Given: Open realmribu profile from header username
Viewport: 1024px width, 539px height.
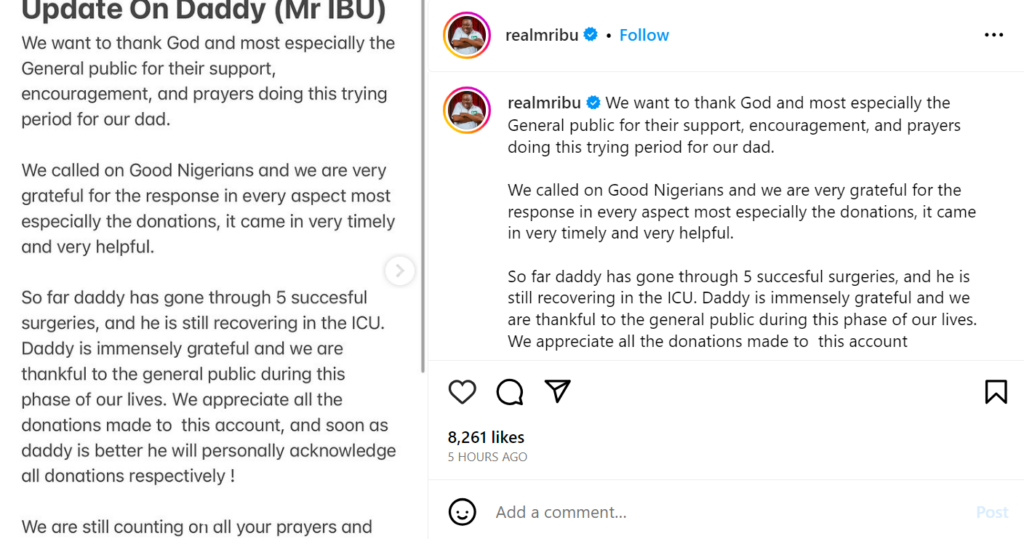Looking at the screenshot, I should [540, 35].
